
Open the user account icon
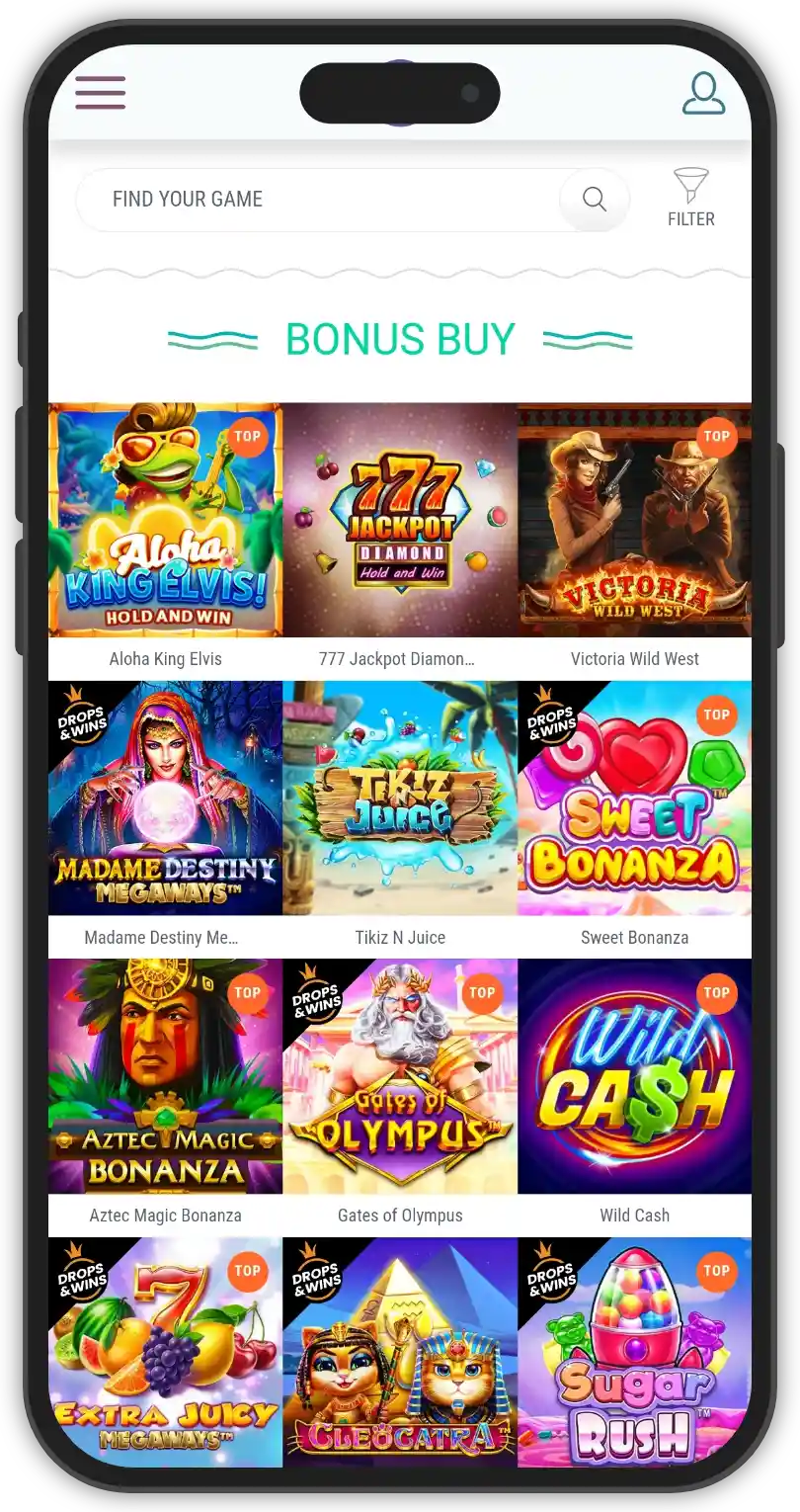tap(703, 93)
